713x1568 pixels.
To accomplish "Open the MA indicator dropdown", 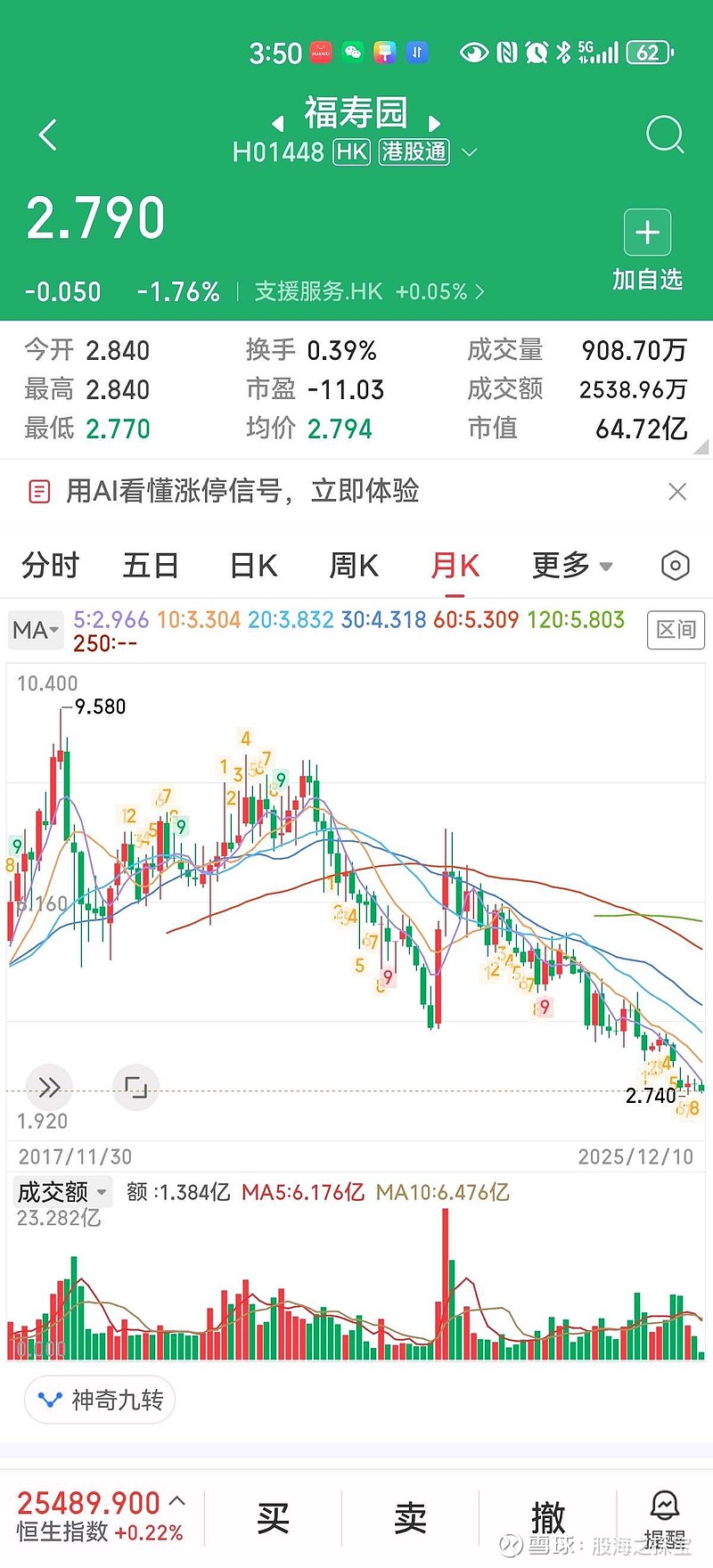I will [36, 630].
